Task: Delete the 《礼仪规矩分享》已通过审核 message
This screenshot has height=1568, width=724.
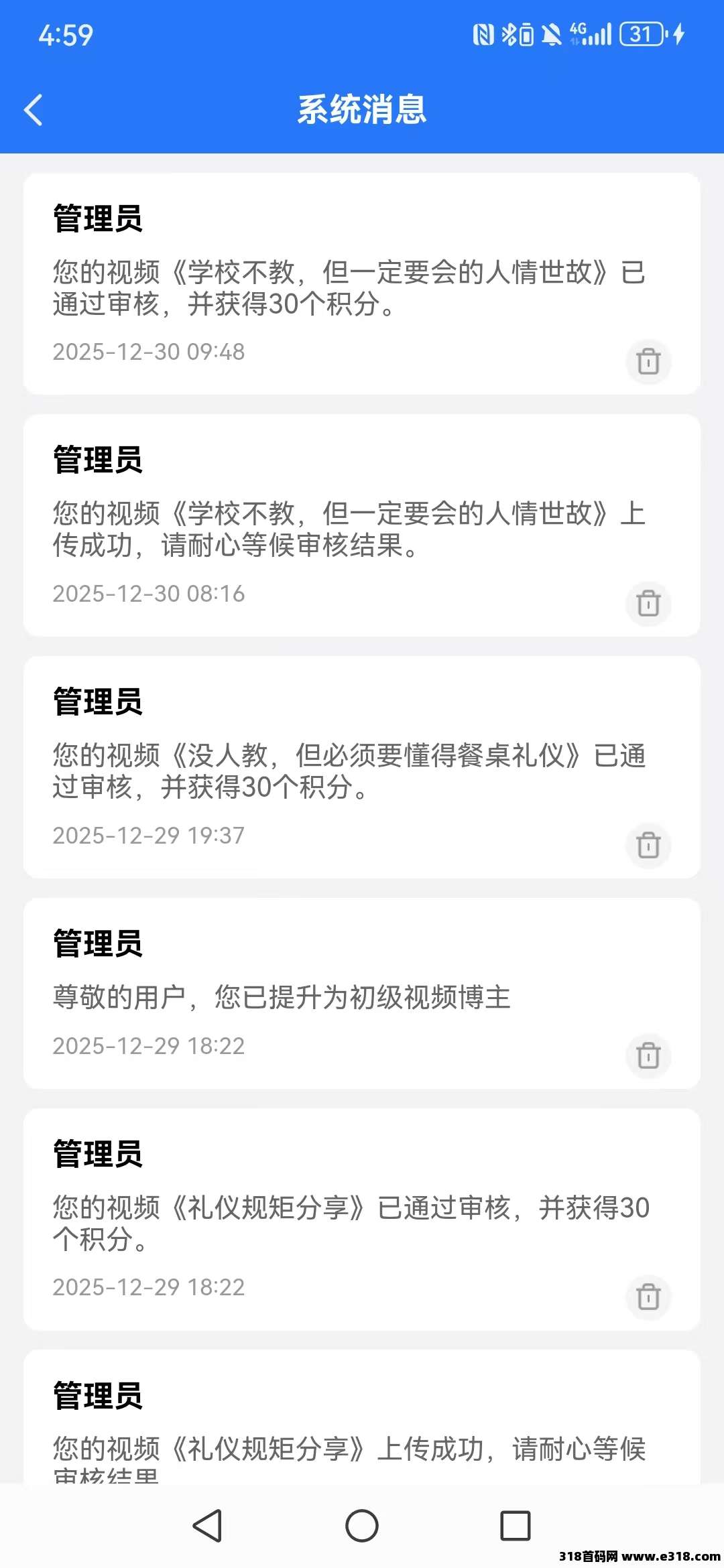Action: [648, 1297]
